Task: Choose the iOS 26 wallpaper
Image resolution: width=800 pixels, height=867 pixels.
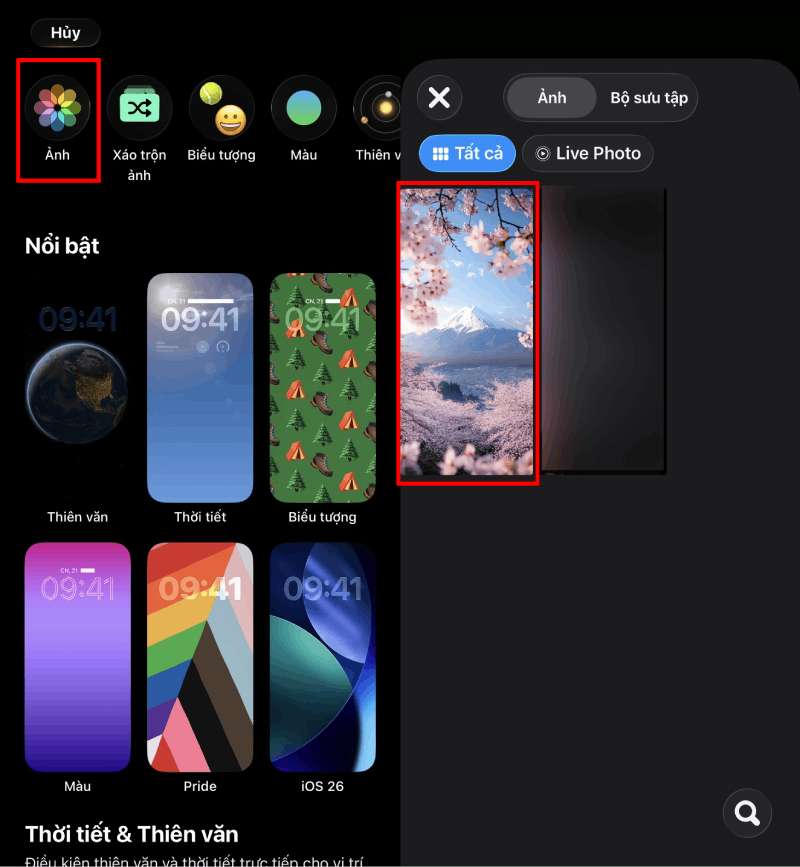Action: pyautogui.click(x=322, y=657)
